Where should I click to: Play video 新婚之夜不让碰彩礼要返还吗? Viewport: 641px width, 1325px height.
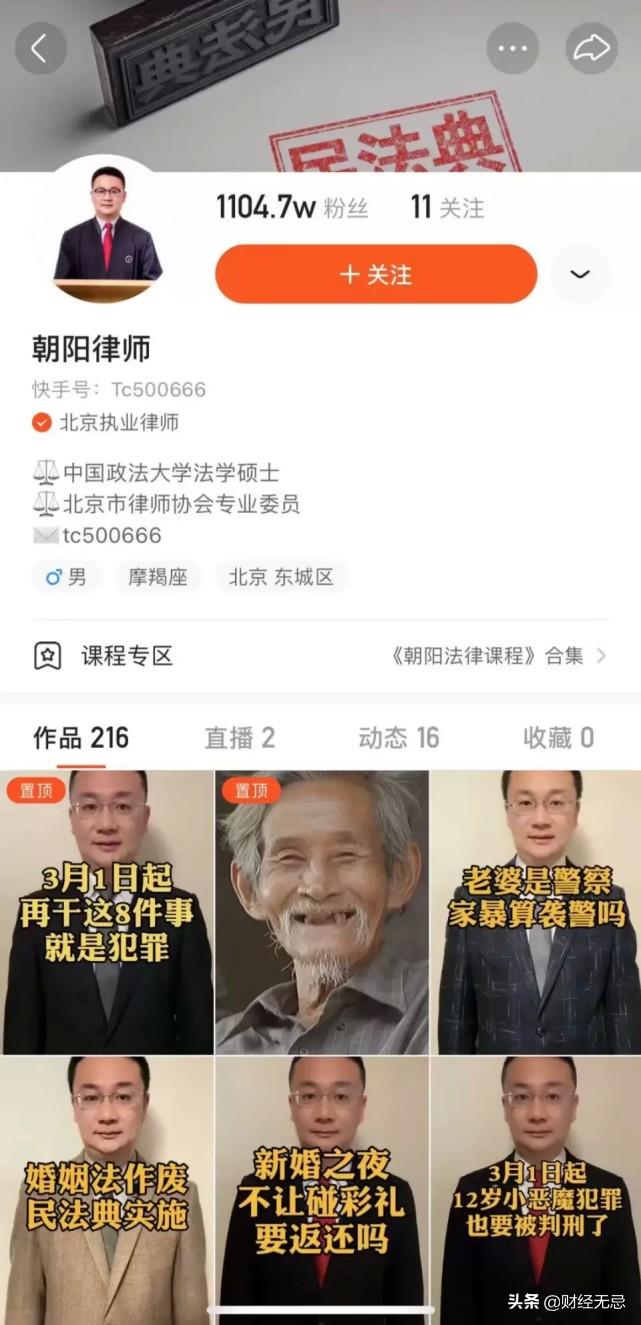[321, 1190]
